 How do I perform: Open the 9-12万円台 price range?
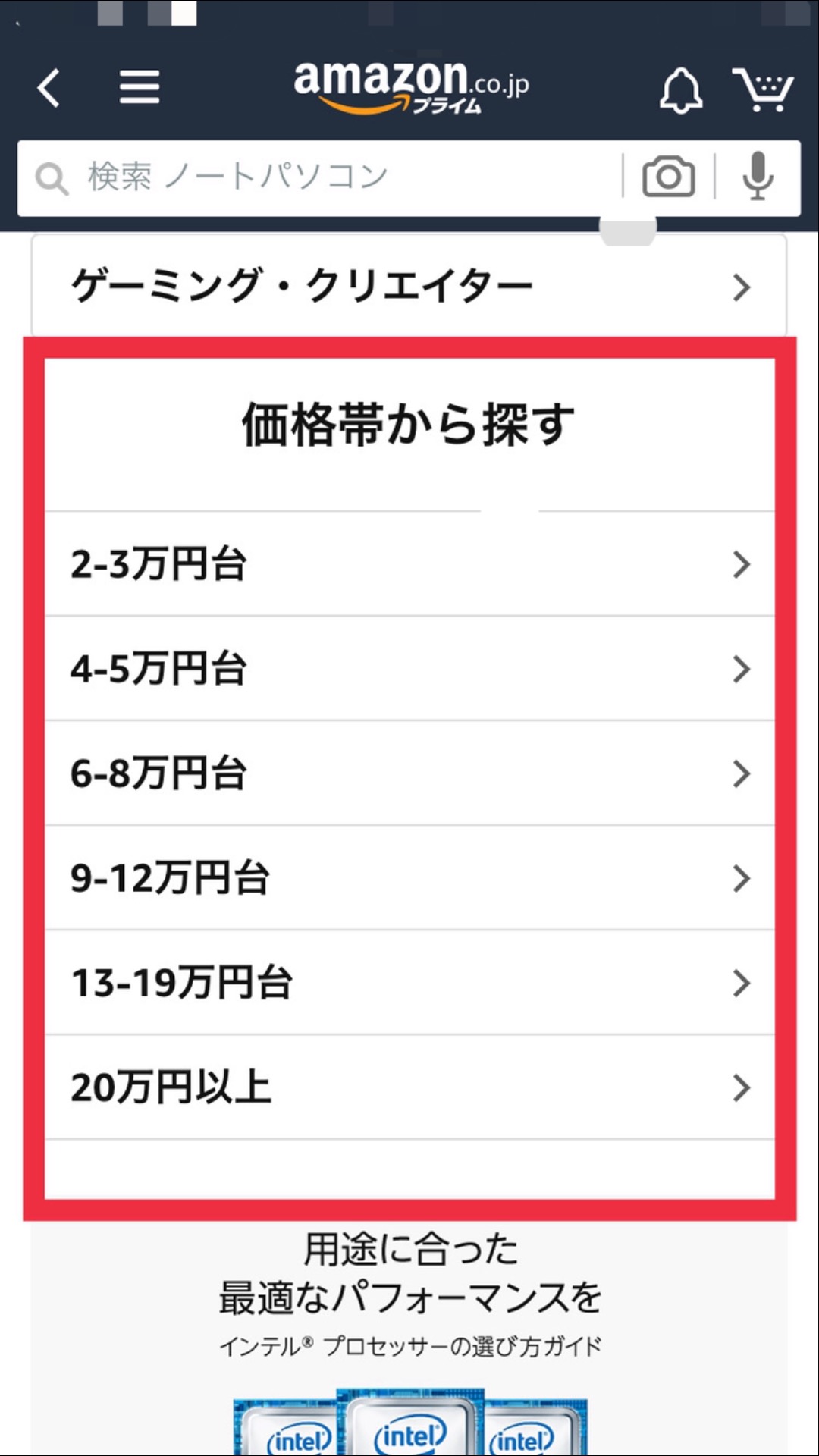tap(409, 878)
